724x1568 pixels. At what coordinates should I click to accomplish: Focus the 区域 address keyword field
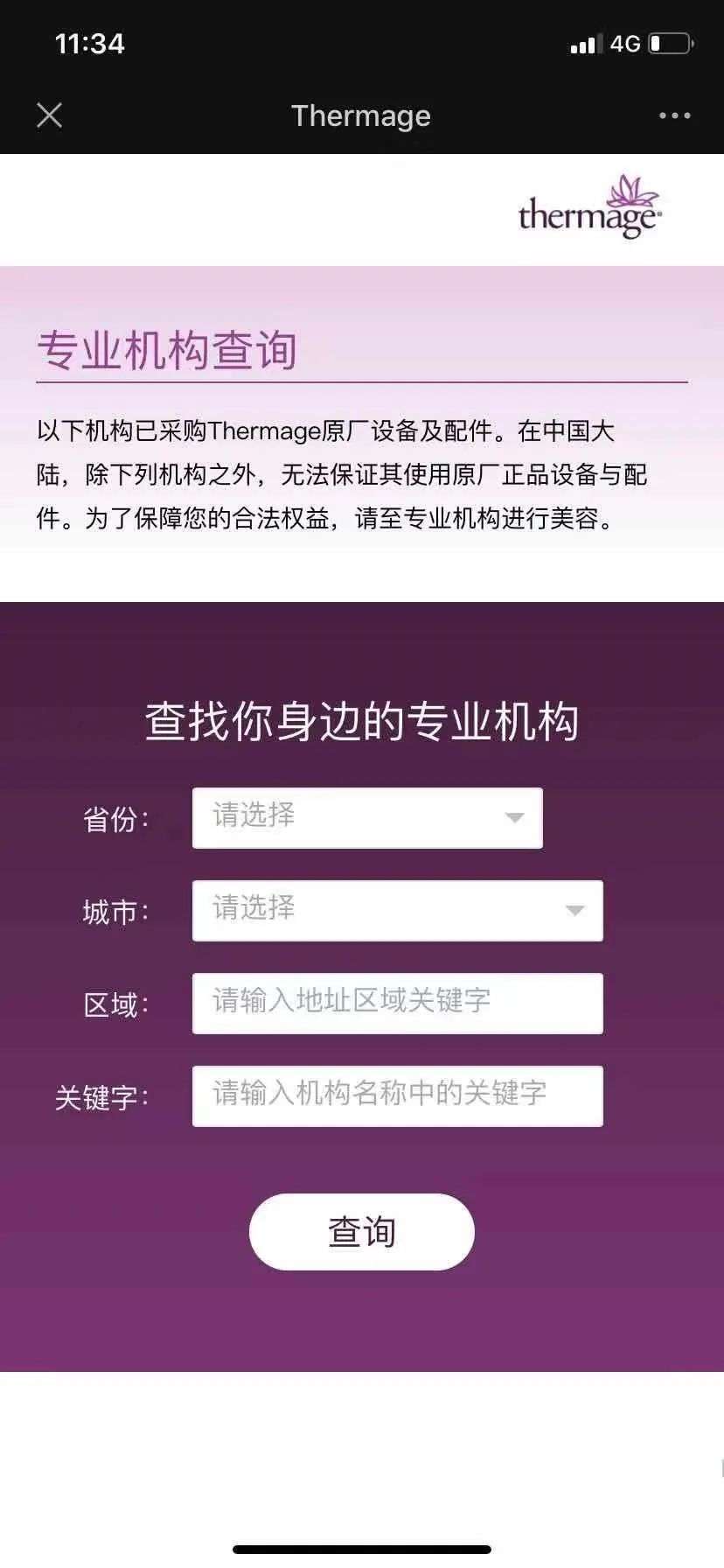click(397, 1003)
